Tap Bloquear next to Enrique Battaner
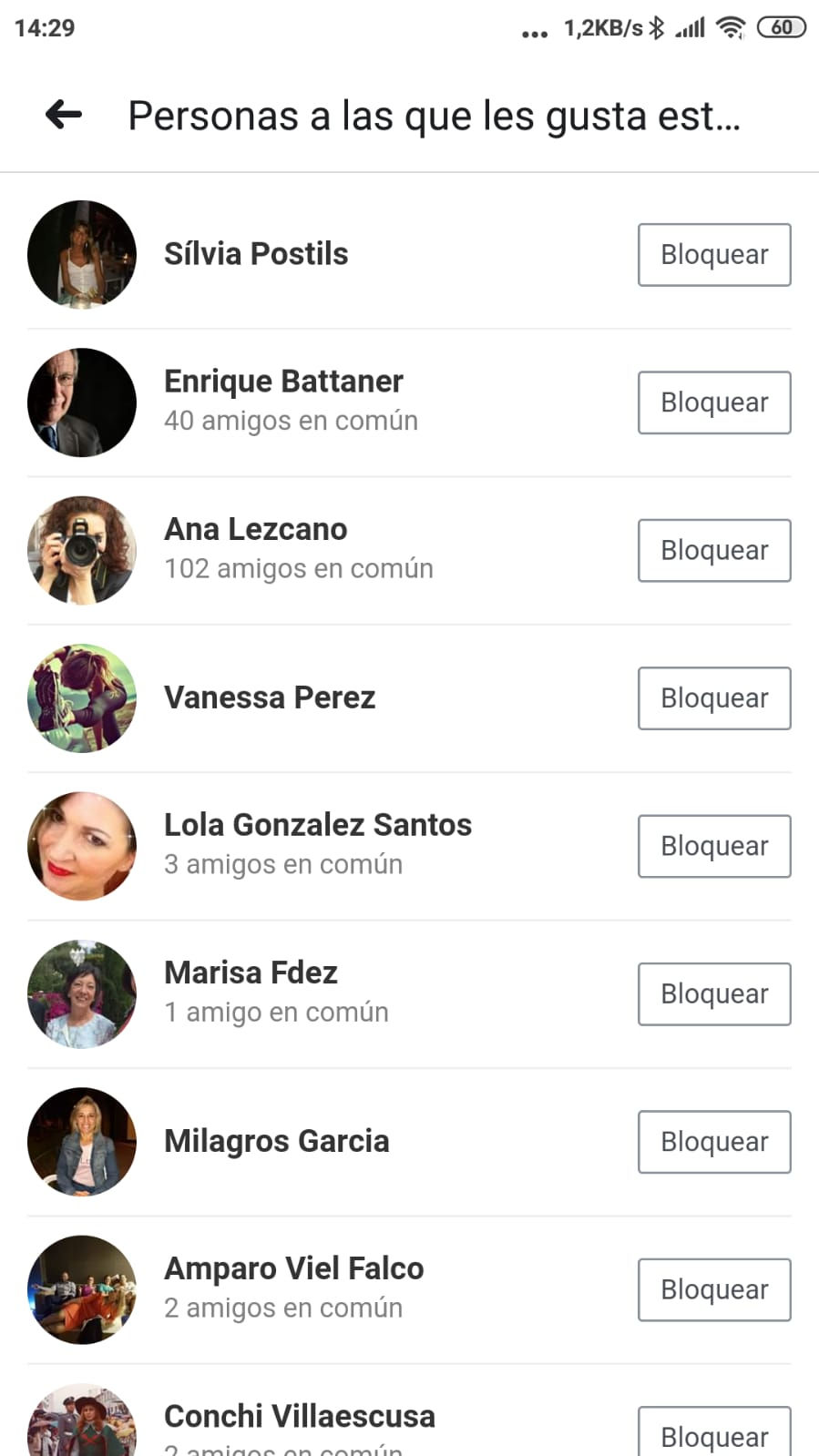819x1456 pixels. pos(713,402)
